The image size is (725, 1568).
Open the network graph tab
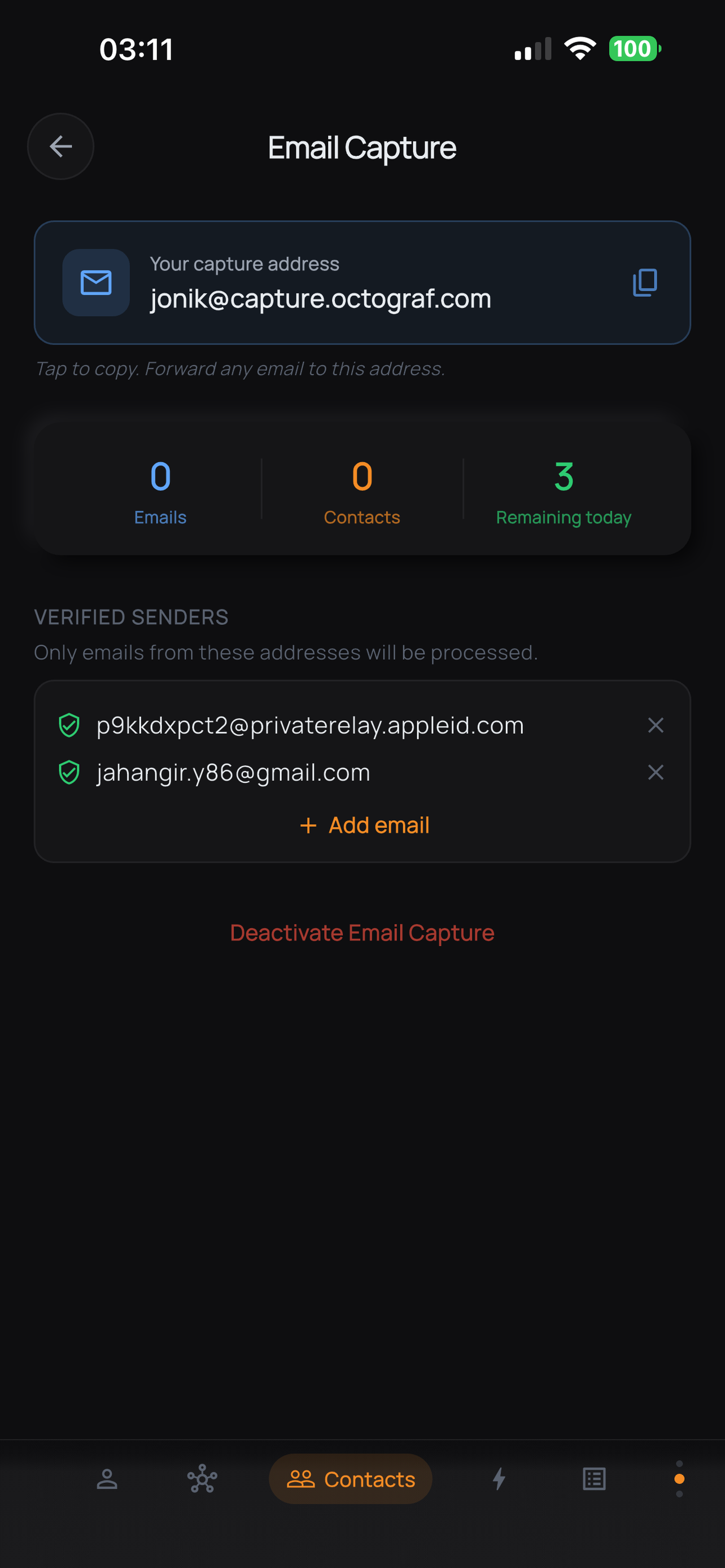[x=202, y=1479]
